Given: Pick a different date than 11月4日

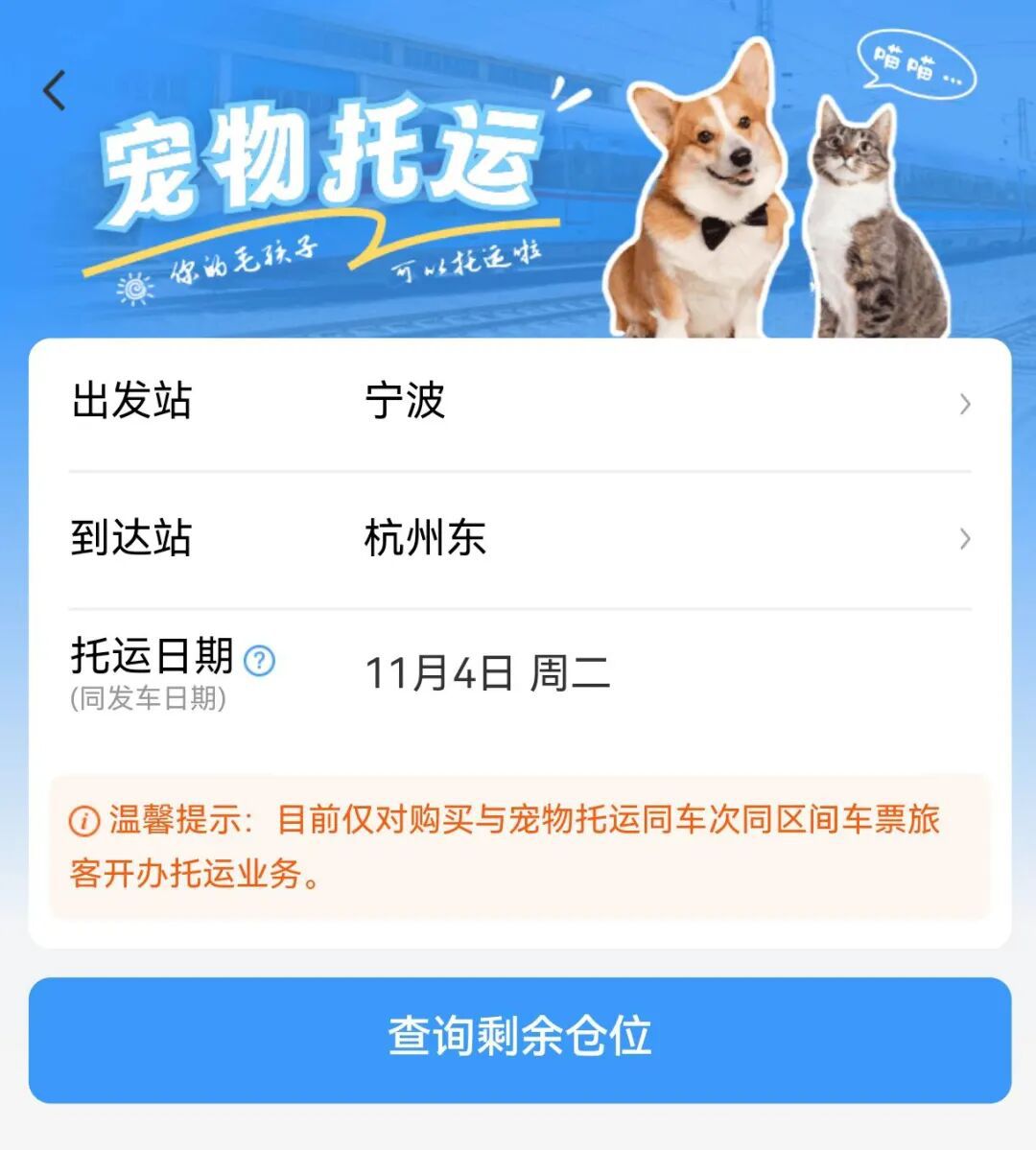Looking at the screenshot, I should pyautogui.click(x=487, y=673).
